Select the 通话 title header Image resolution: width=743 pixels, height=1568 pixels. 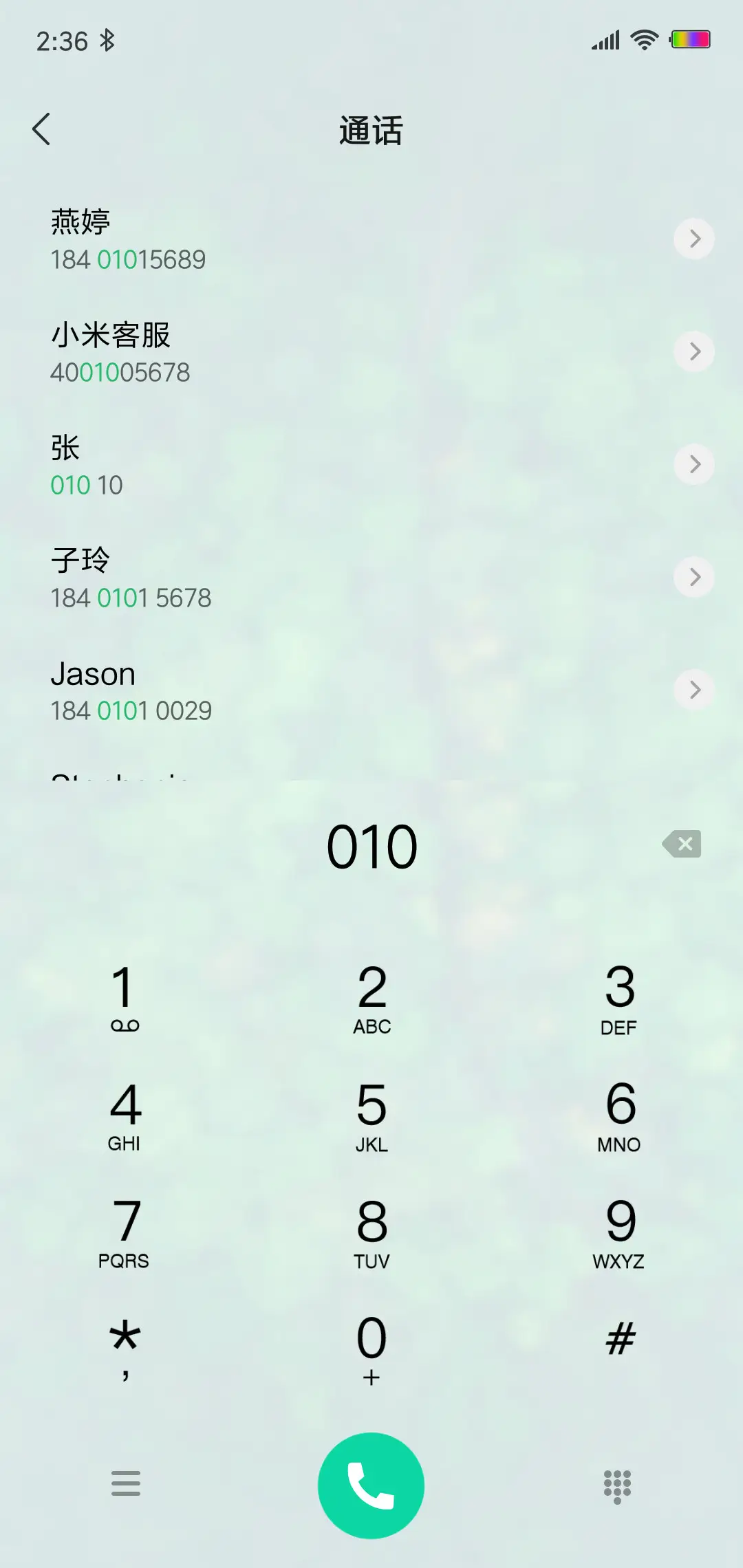(x=371, y=131)
